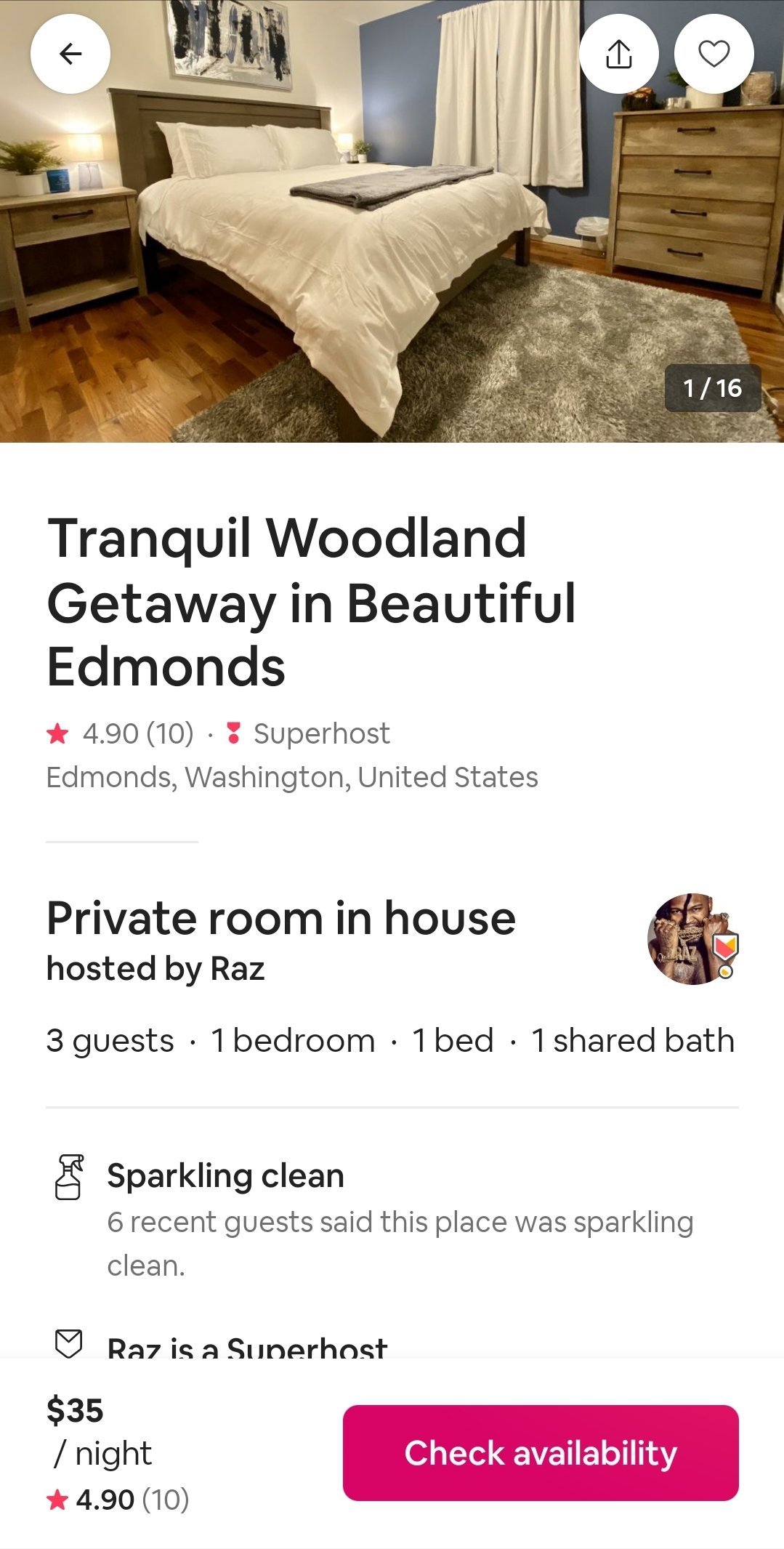Go back using the arrow button
Viewport: 784px width, 1549px height.
pos(70,54)
